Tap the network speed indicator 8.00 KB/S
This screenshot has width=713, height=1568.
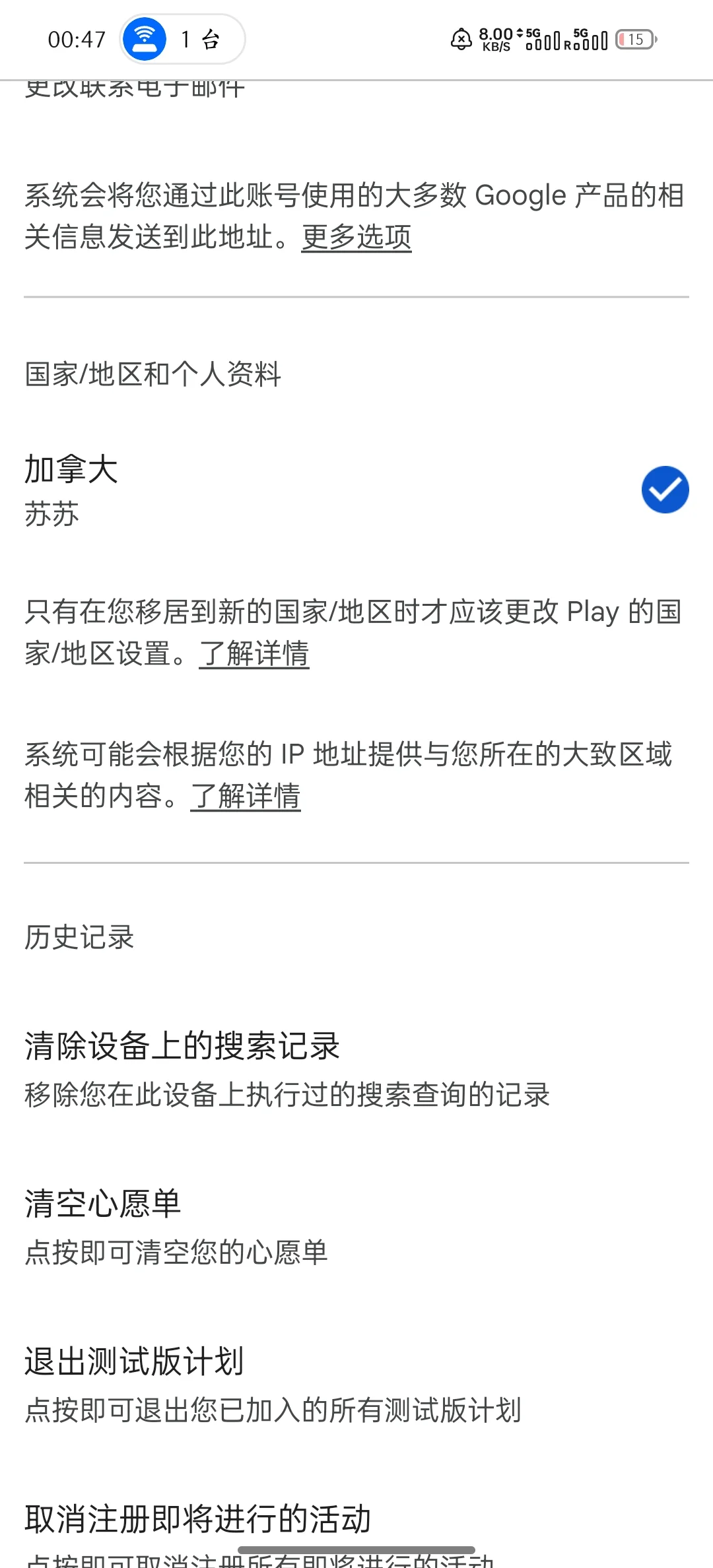496,40
